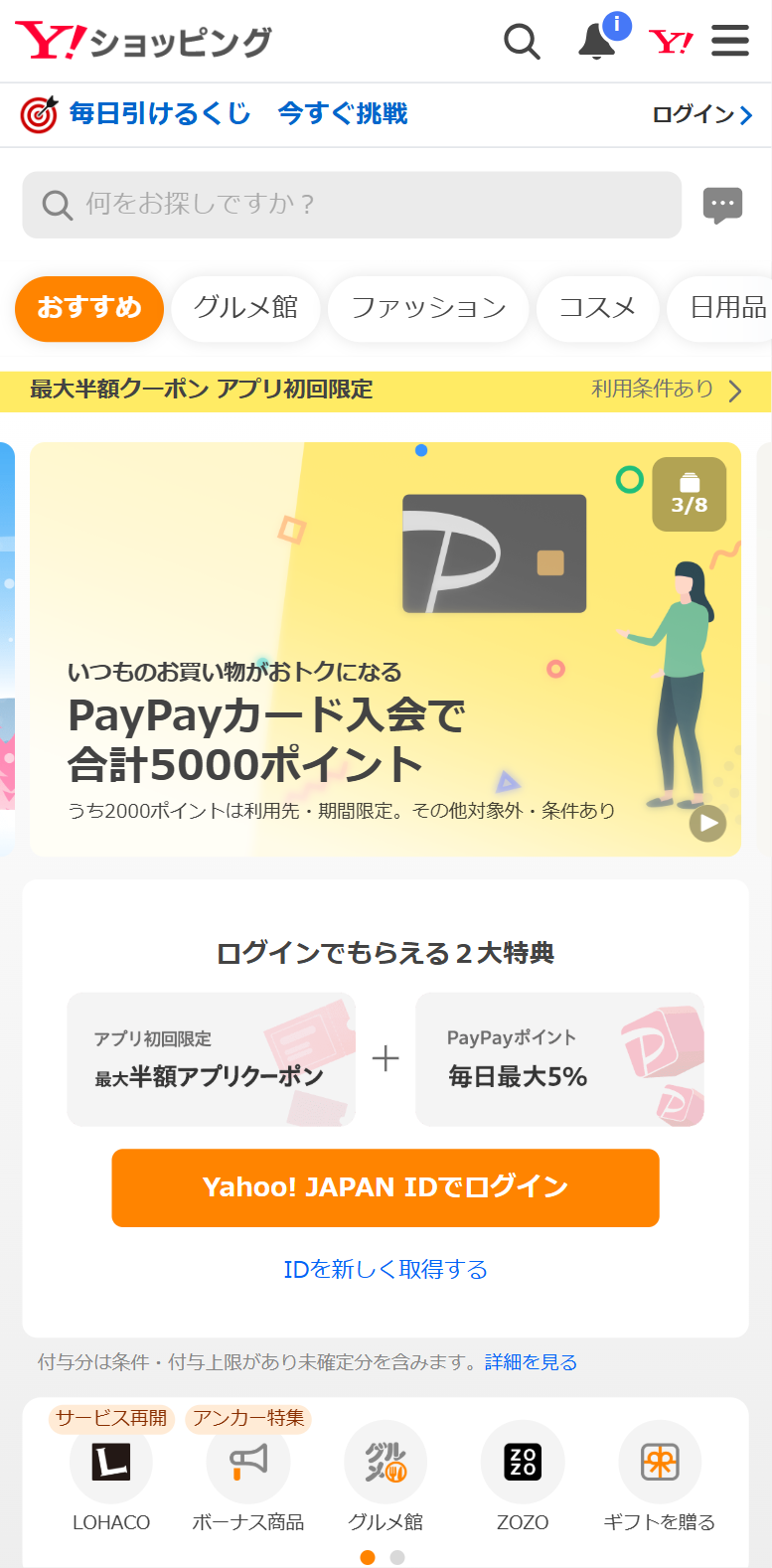Select the おすすめ tab
The height and width of the screenshot is (1568, 772).
(89, 308)
